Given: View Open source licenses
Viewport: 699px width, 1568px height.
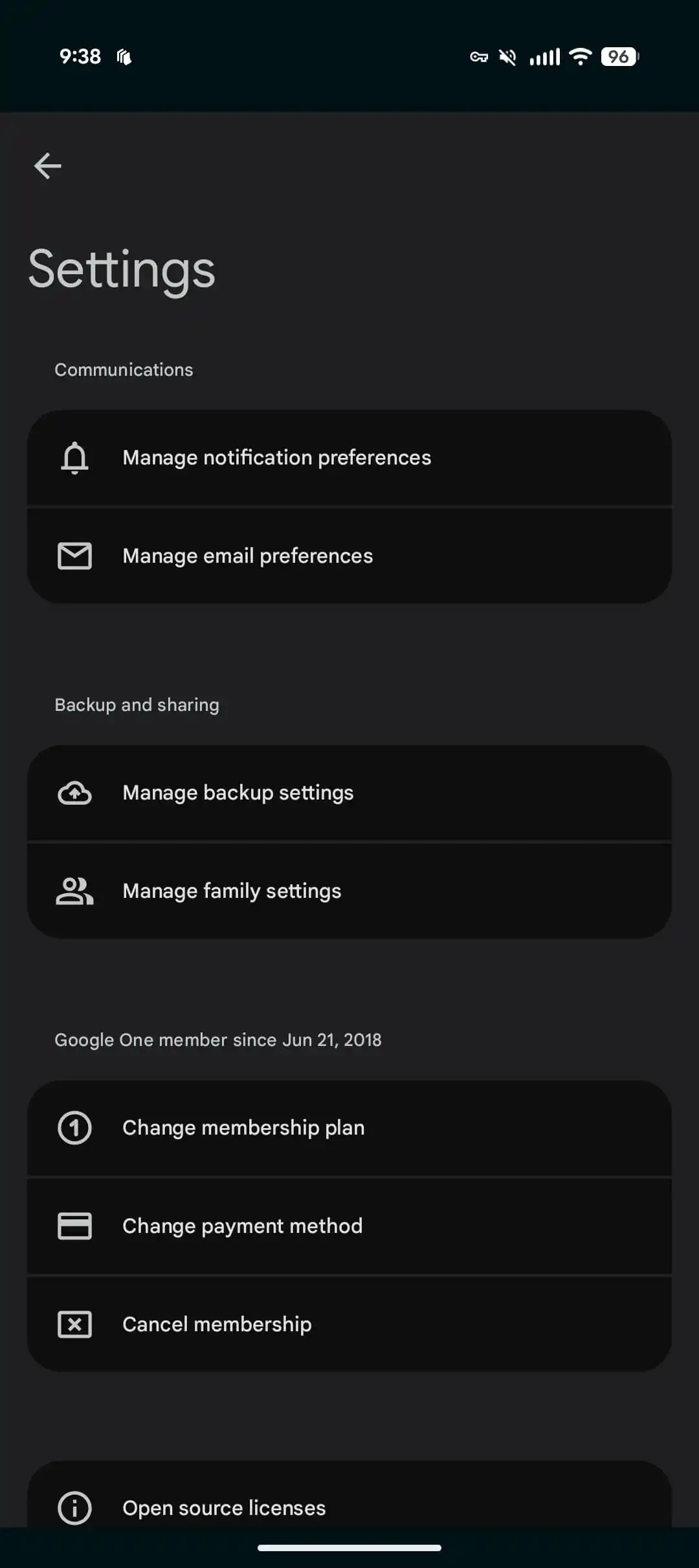Looking at the screenshot, I should pyautogui.click(x=349, y=1499).
